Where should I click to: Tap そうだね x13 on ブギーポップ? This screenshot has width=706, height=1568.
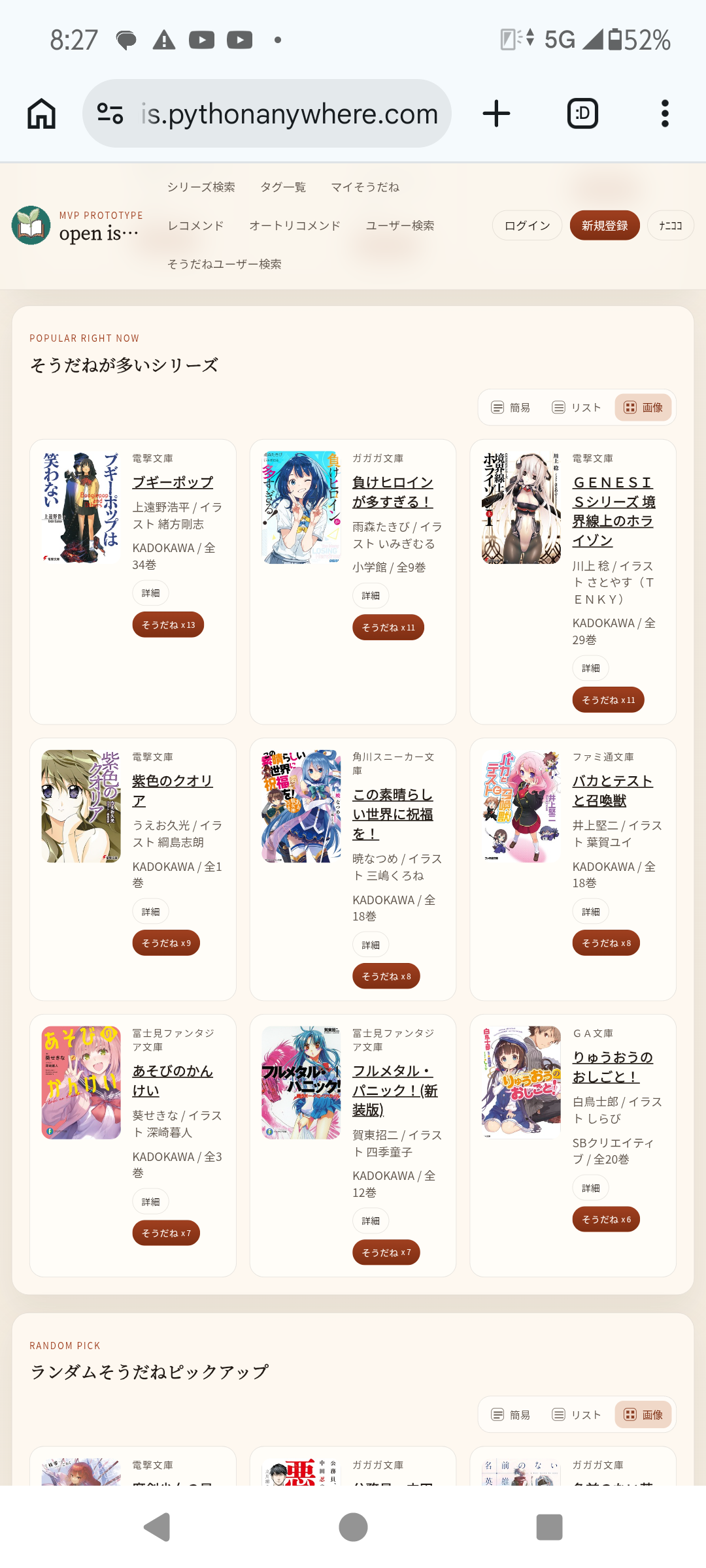click(x=168, y=625)
